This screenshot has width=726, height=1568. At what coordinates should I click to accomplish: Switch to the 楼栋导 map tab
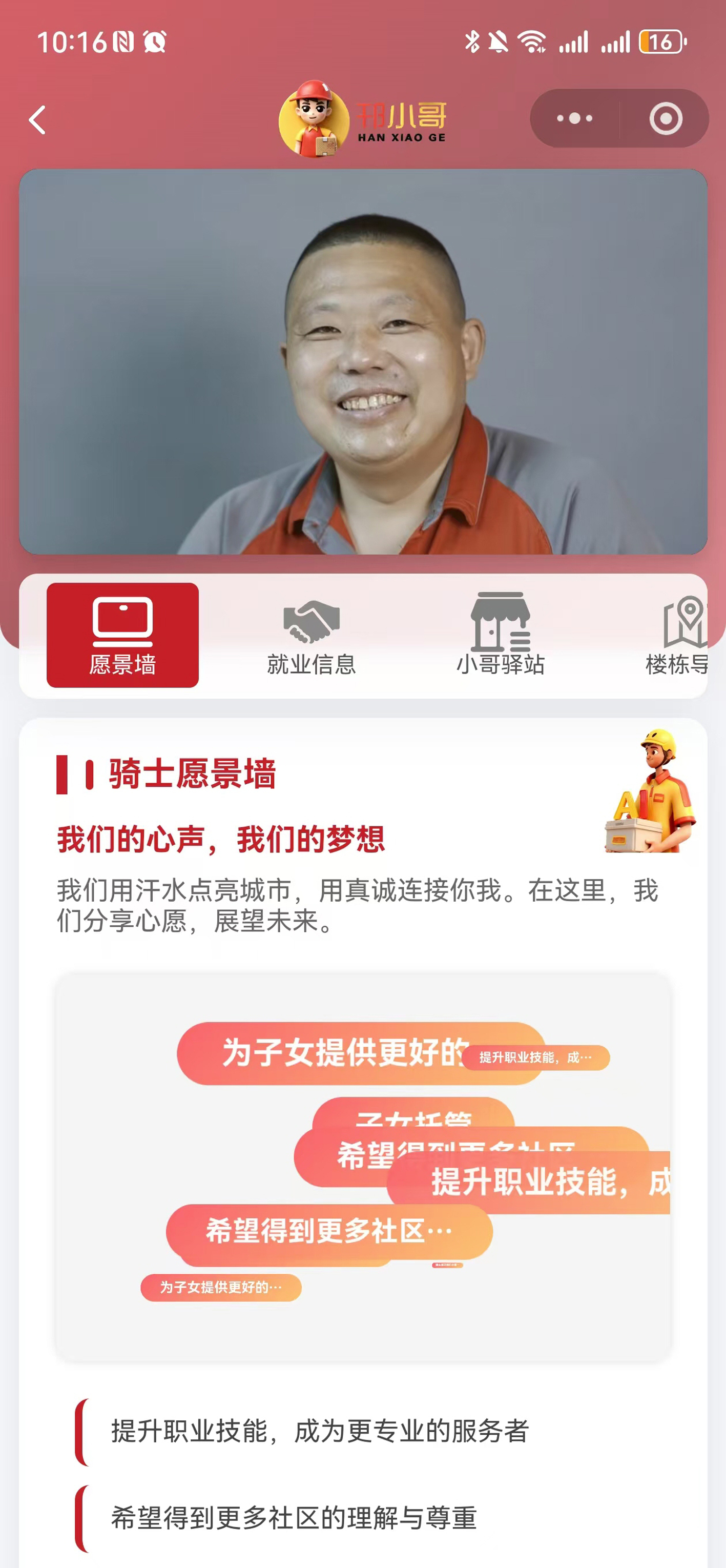(681, 635)
